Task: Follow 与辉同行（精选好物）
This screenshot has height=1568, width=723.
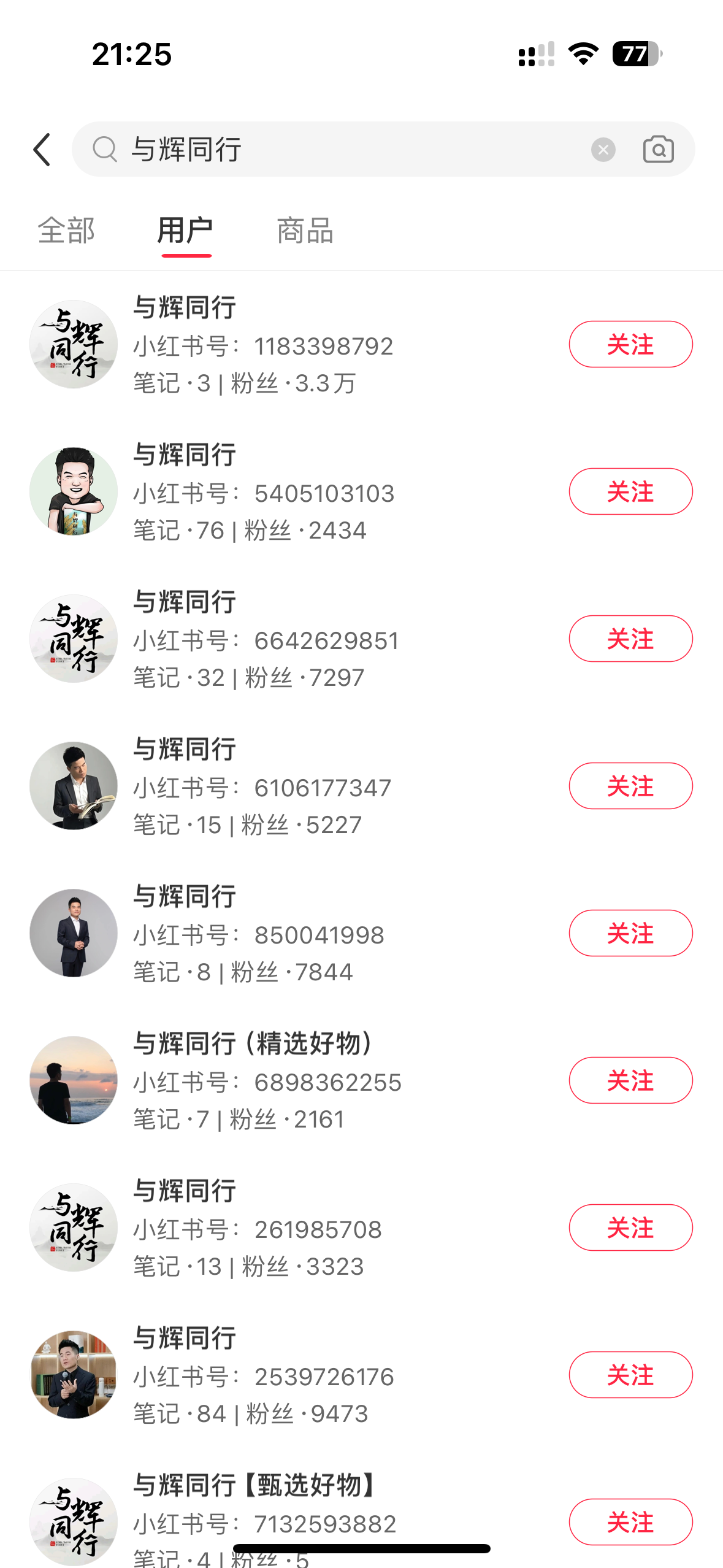Action: [x=630, y=1080]
